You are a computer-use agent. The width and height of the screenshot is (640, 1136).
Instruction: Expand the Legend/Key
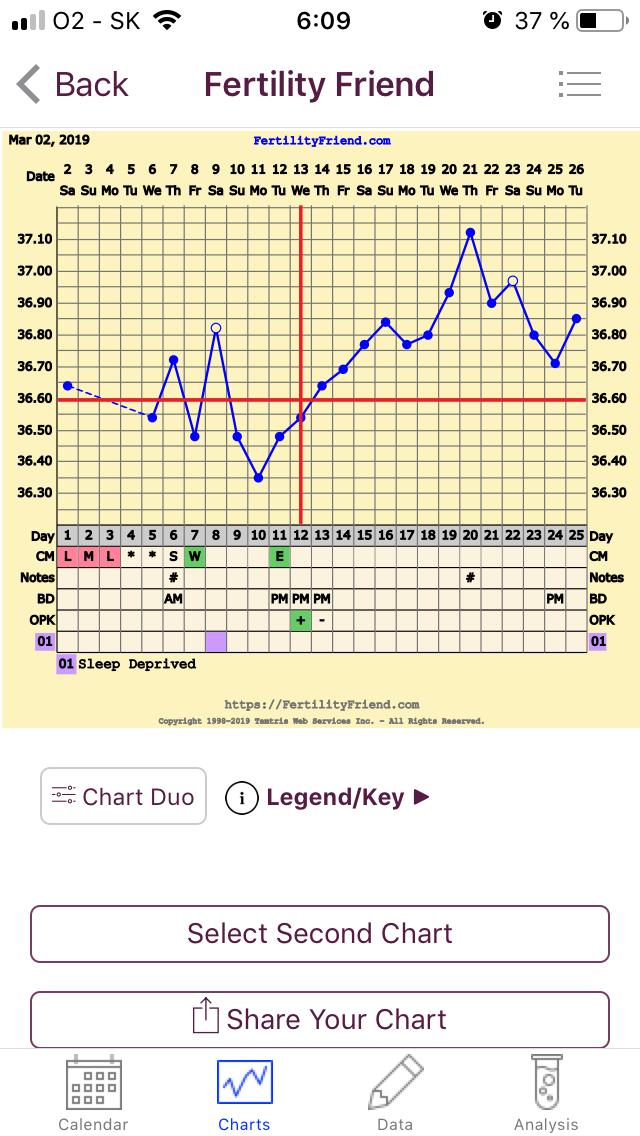point(328,798)
